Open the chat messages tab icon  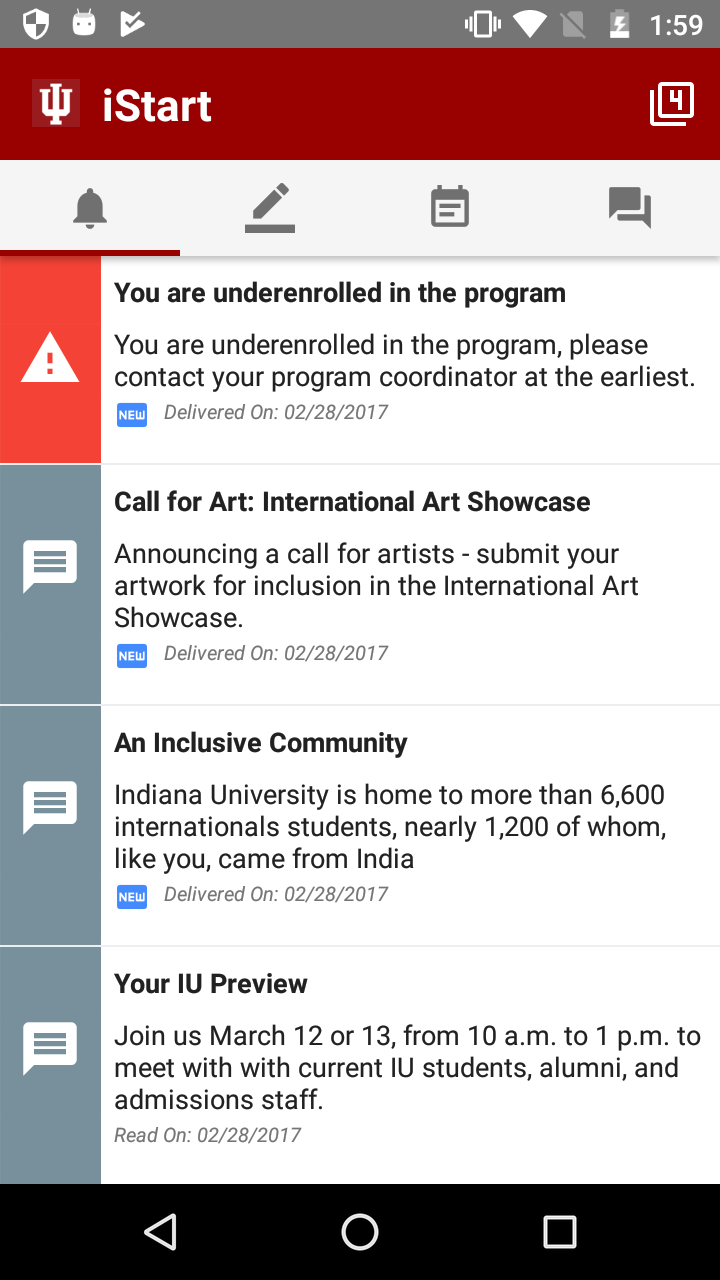(x=629, y=207)
